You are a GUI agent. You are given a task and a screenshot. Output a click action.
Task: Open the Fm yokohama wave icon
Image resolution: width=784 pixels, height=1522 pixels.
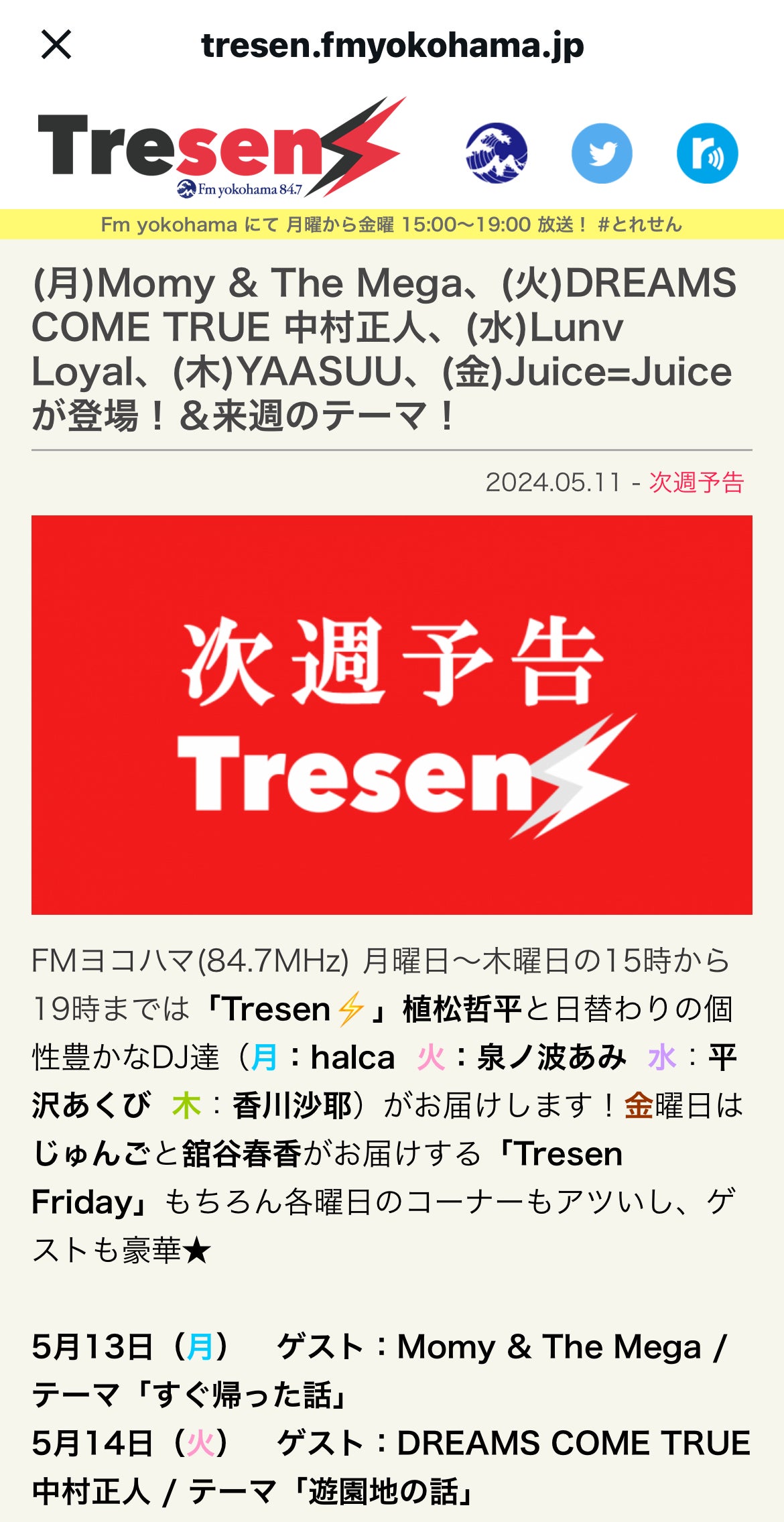coord(496,153)
